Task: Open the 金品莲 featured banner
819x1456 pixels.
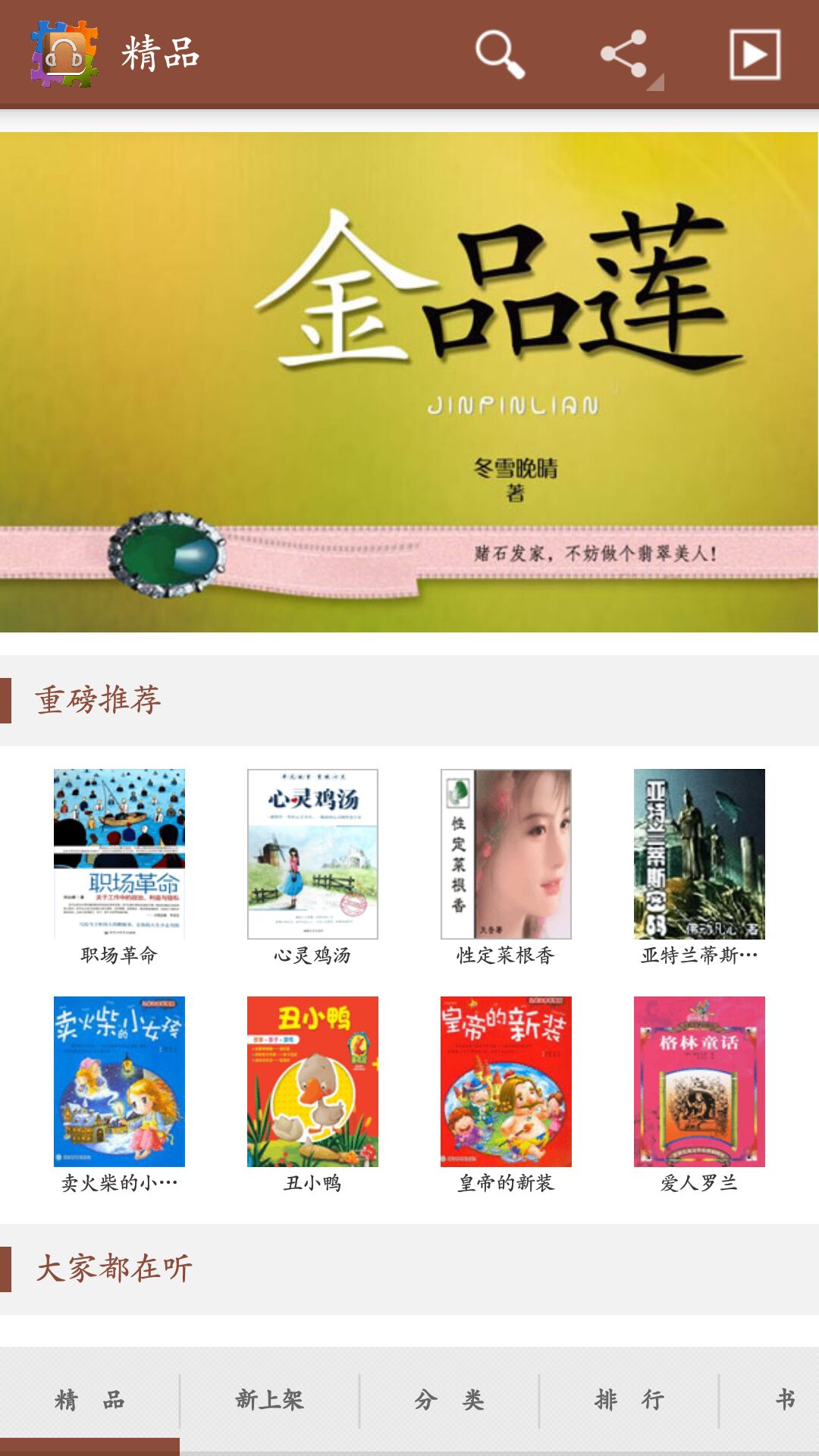Action: 409,381
